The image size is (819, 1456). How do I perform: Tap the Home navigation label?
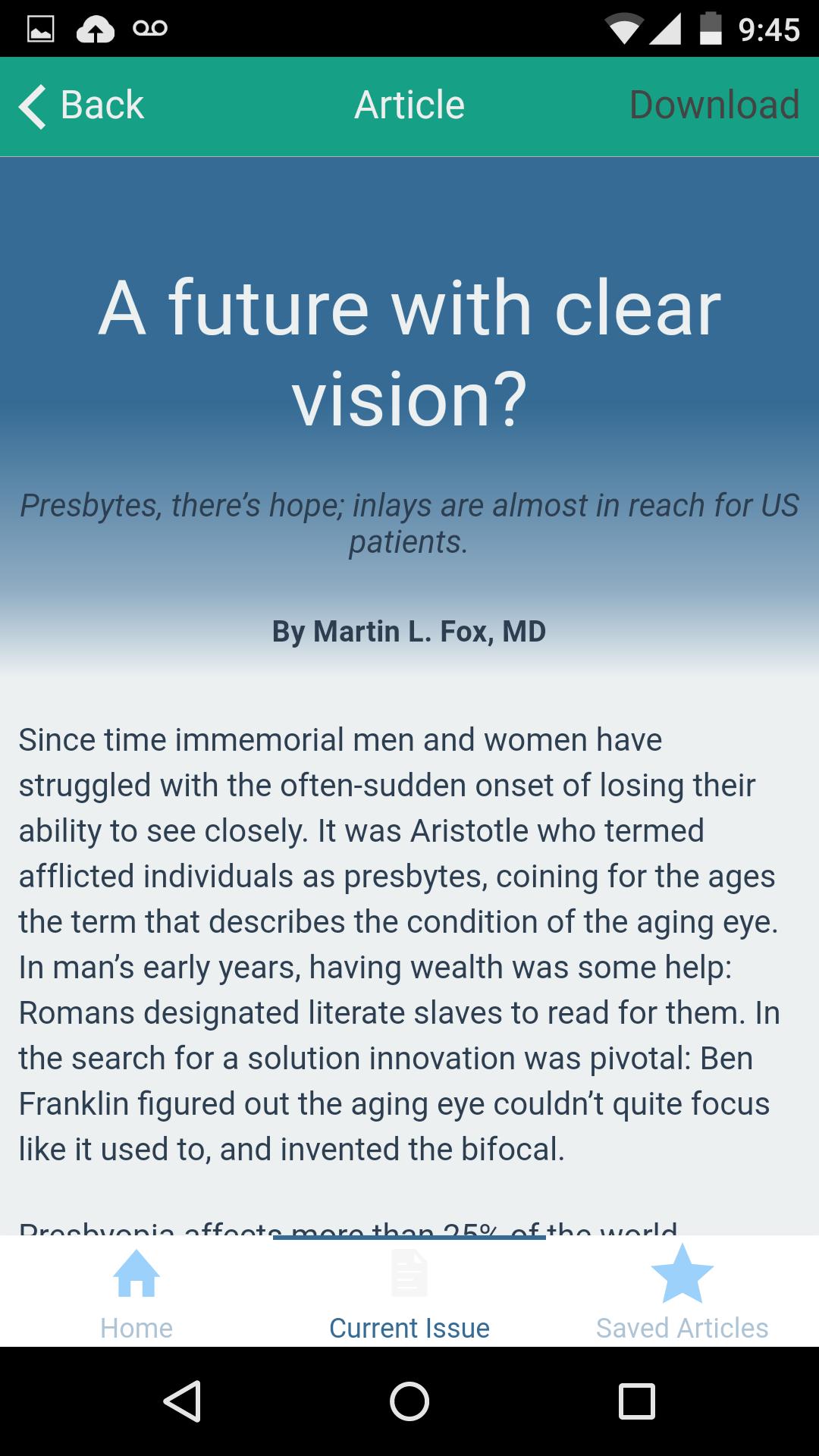coord(135,1328)
